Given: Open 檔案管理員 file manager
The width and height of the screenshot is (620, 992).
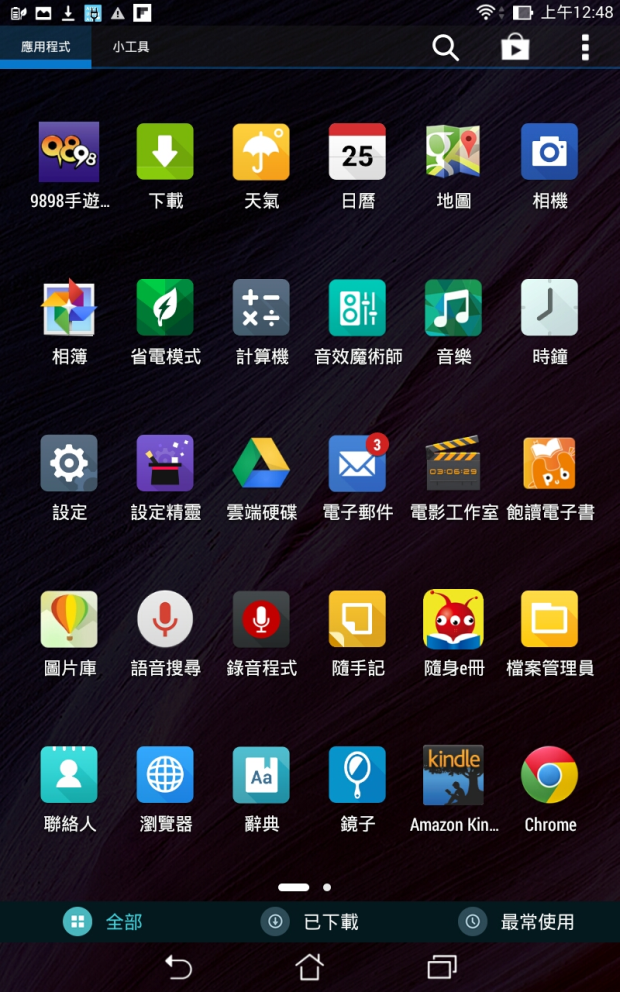Looking at the screenshot, I should tap(549, 620).
